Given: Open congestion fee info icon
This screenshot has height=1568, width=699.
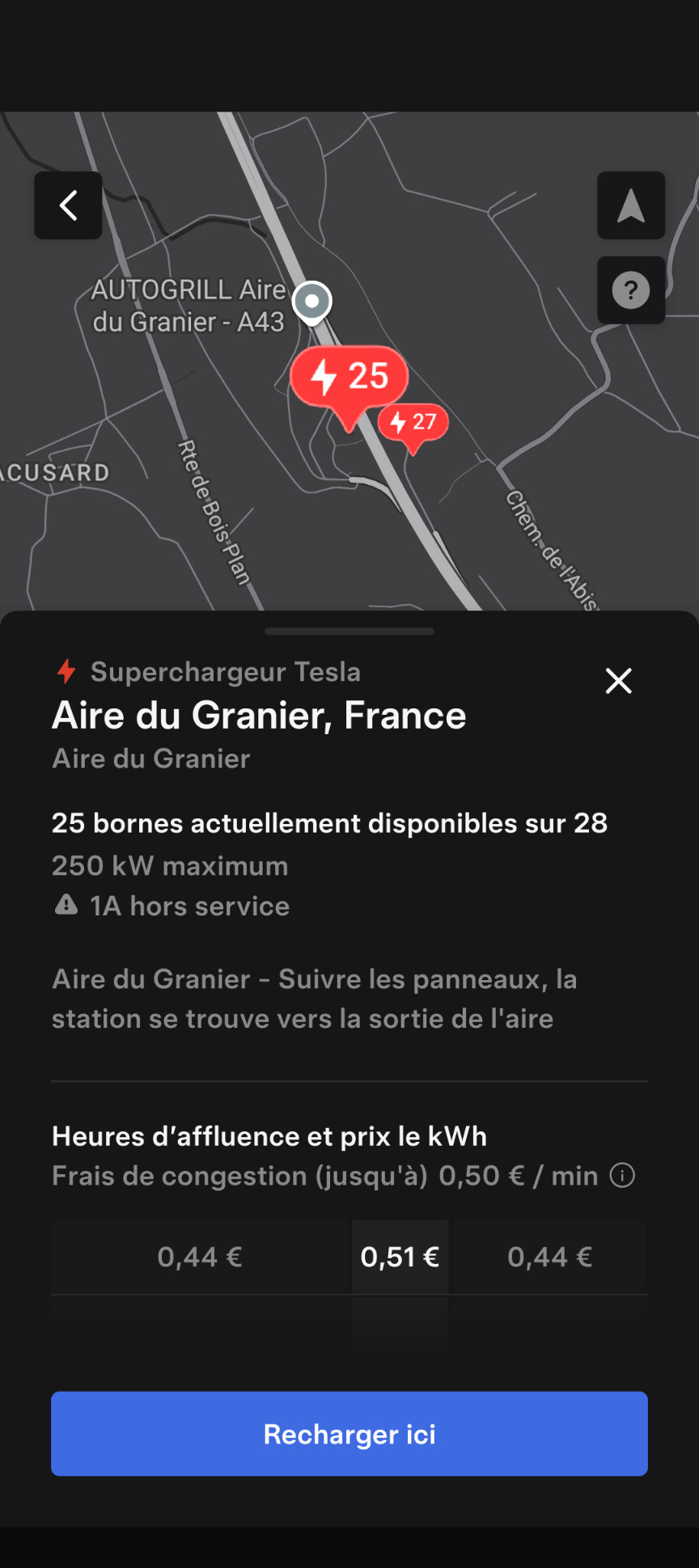Looking at the screenshot, I should [x=622, y=1175].
